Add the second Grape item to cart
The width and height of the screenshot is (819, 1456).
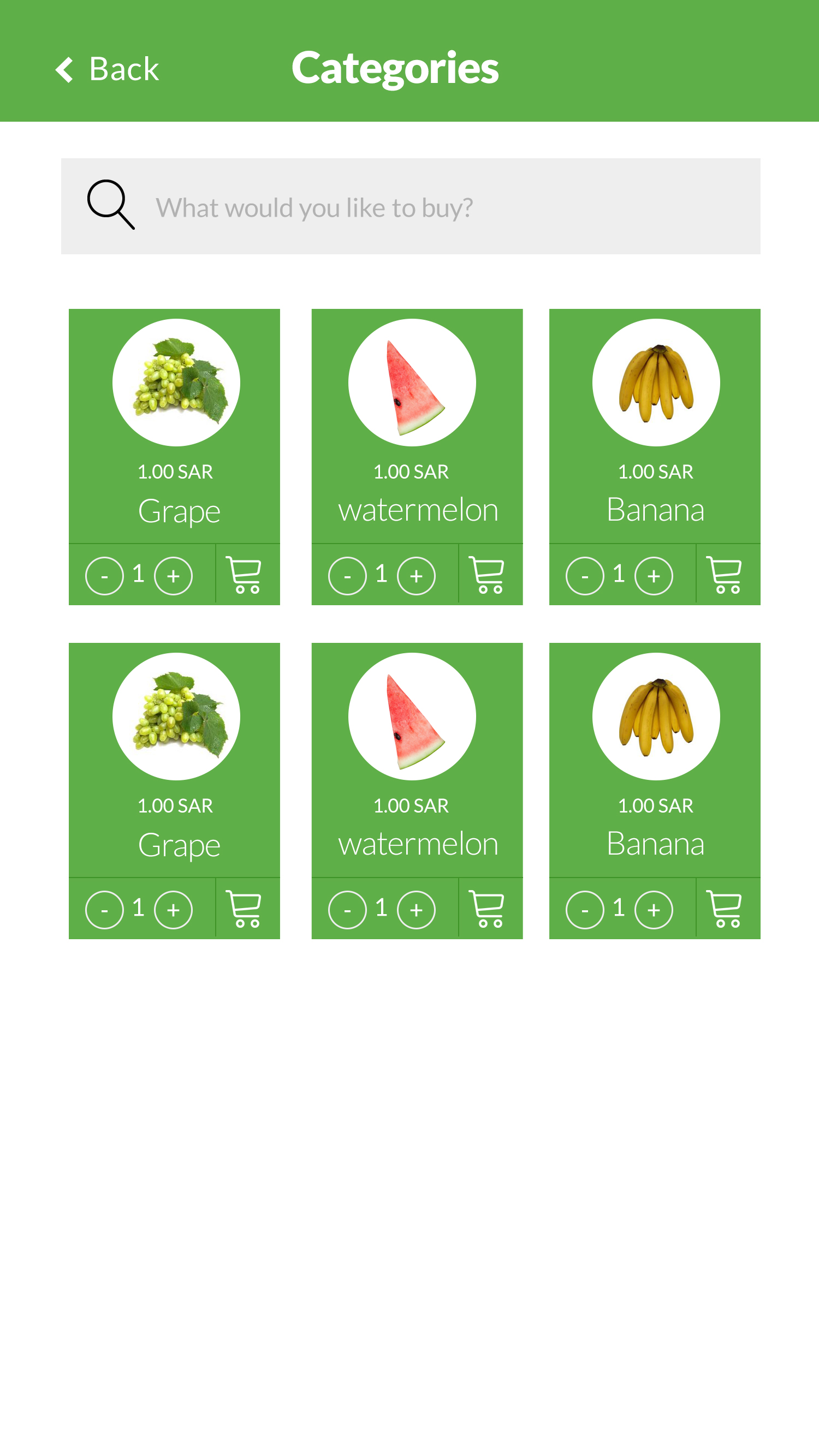tap(244, 909)
